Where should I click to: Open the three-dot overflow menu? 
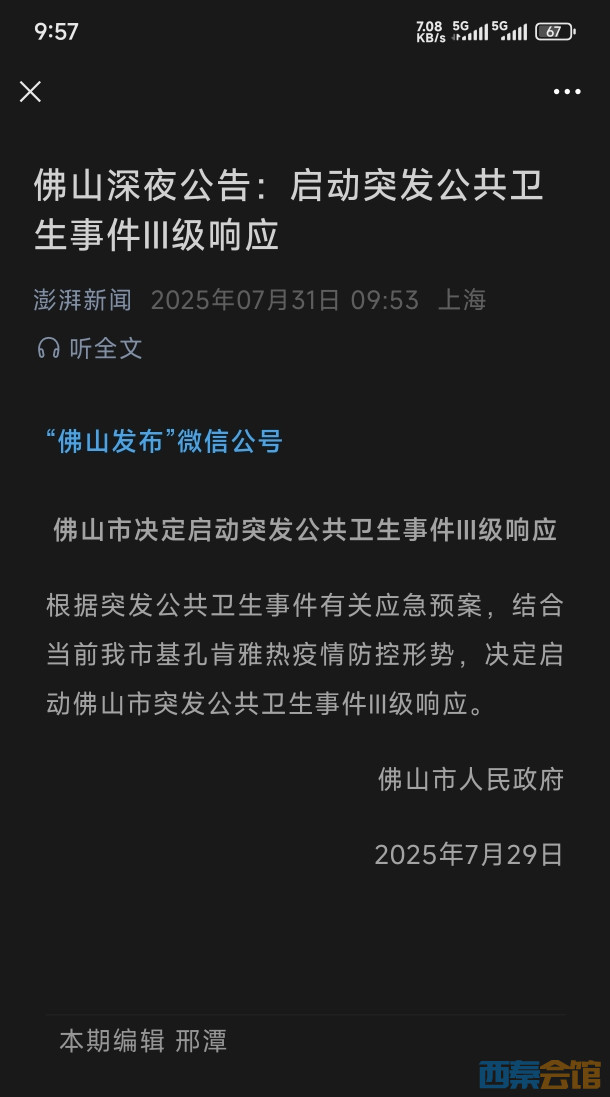[567, 92]
